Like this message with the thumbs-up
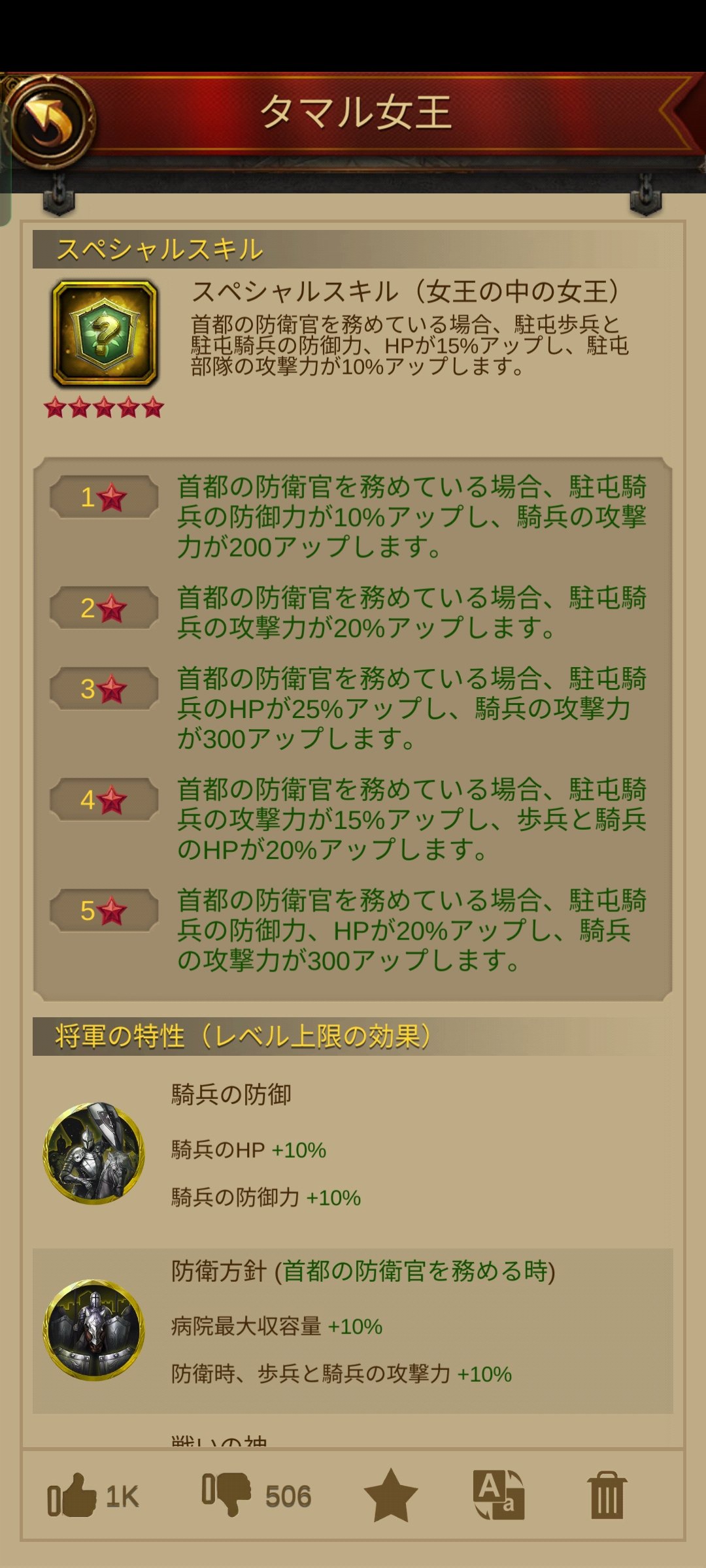Image resolution: width=706 pixels, height=1568 pixels. coord(71,1495)
